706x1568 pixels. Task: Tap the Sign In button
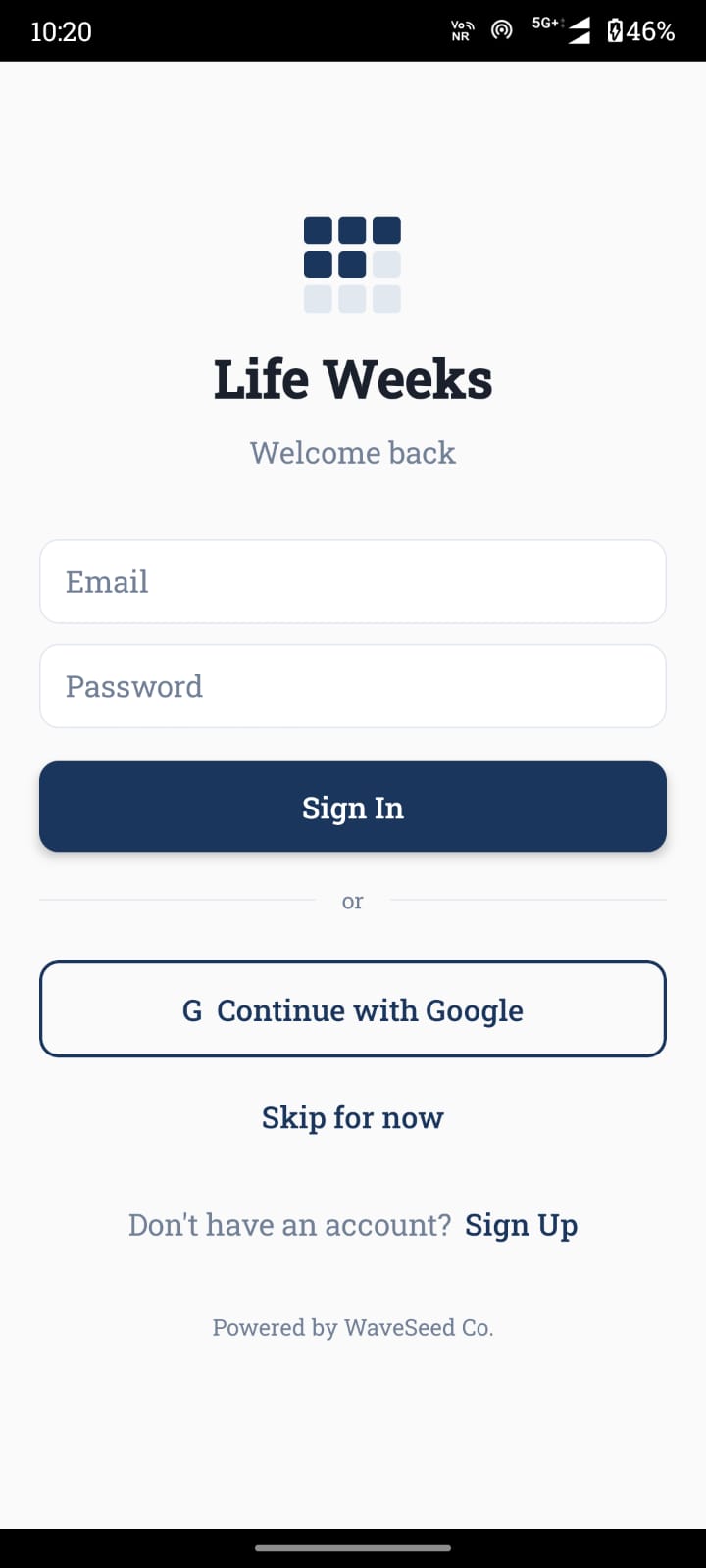pos(353,807)
